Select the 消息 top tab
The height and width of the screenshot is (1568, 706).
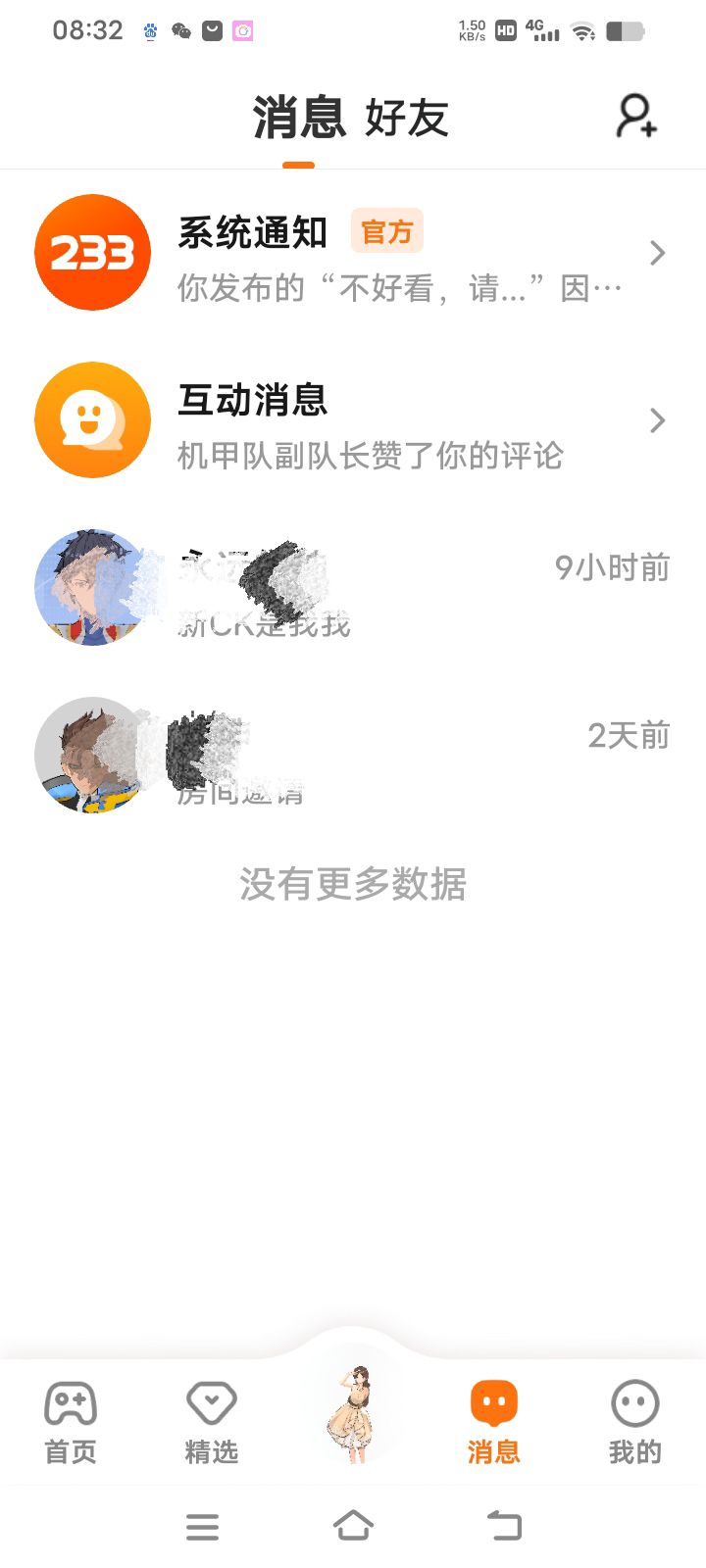[299, 119]
